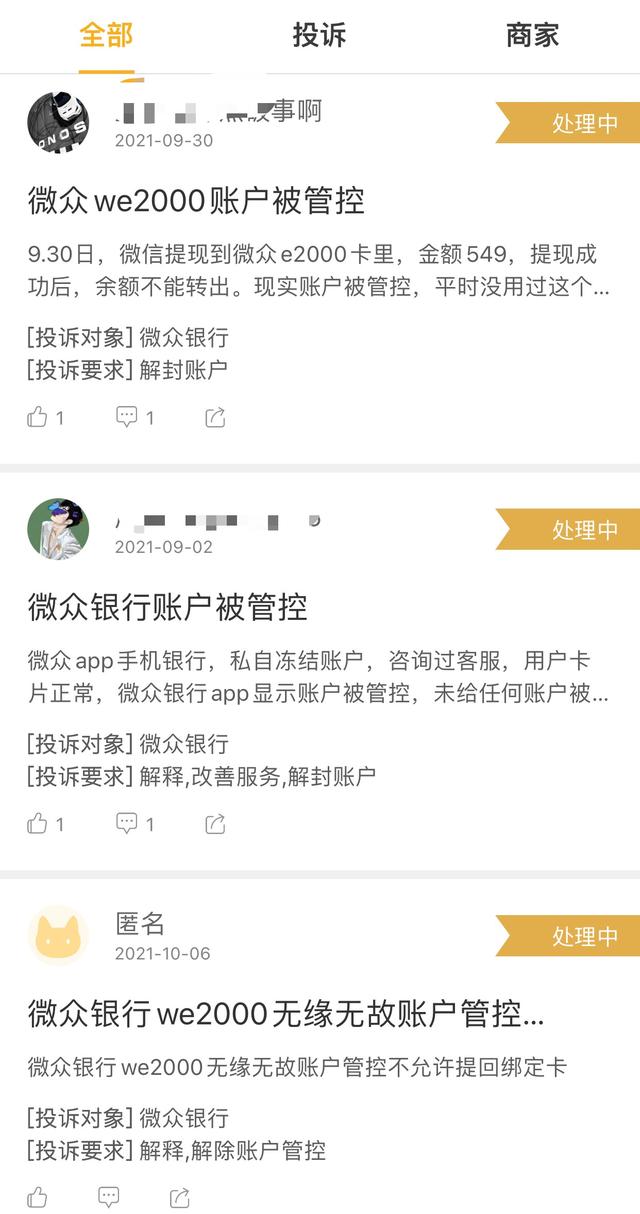
Task: View the avatar of the 2021-09-02 poster
Action: tap(58, 530)
